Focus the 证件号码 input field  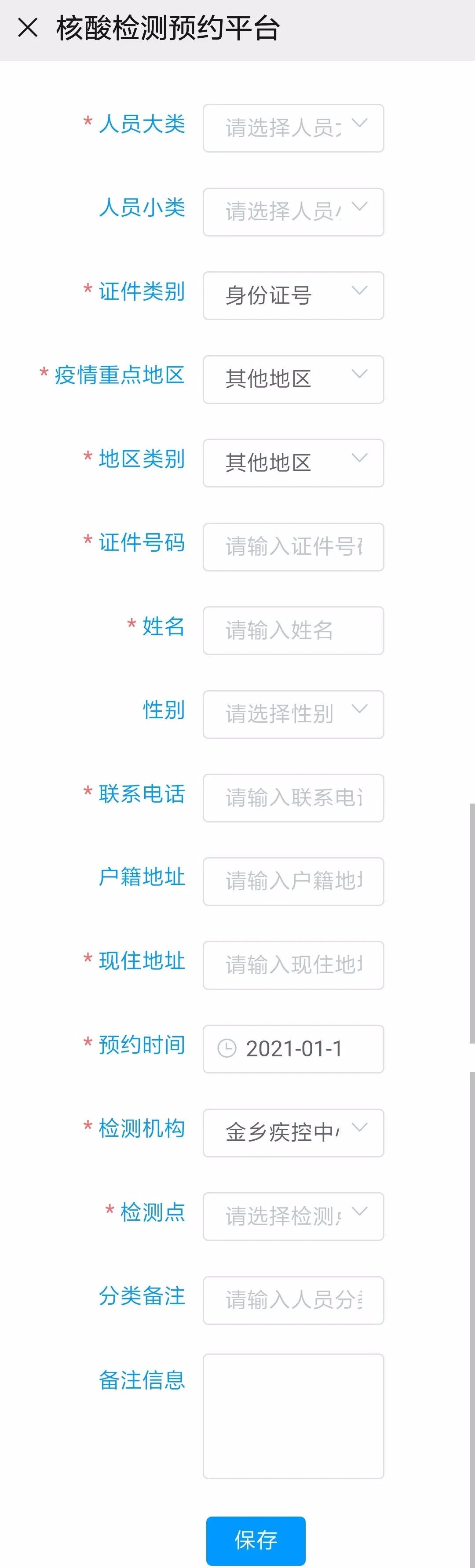[x=293, y=546]
